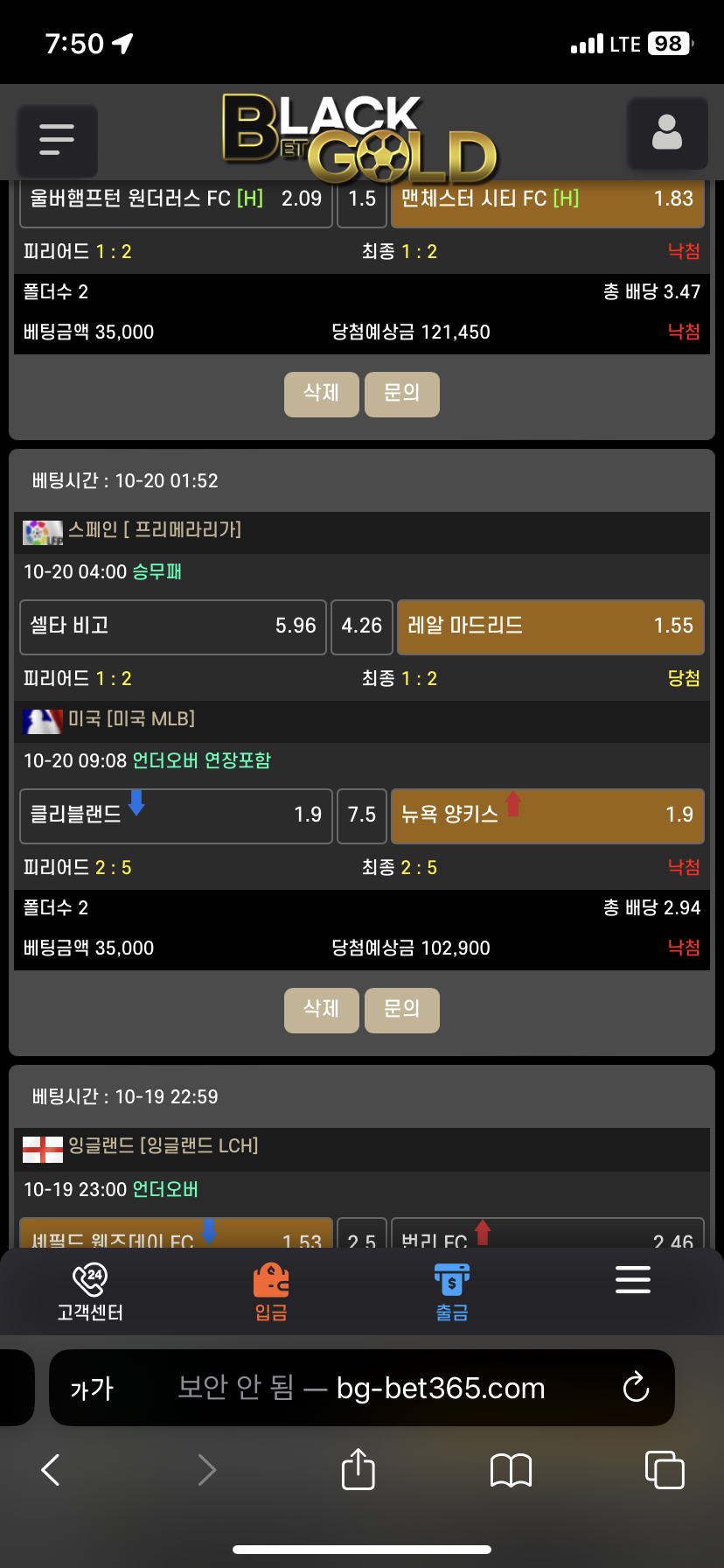Tap 문의 for the 10-20 01:52 bet
The image size is (724, 1568).
click(401, 1010)
